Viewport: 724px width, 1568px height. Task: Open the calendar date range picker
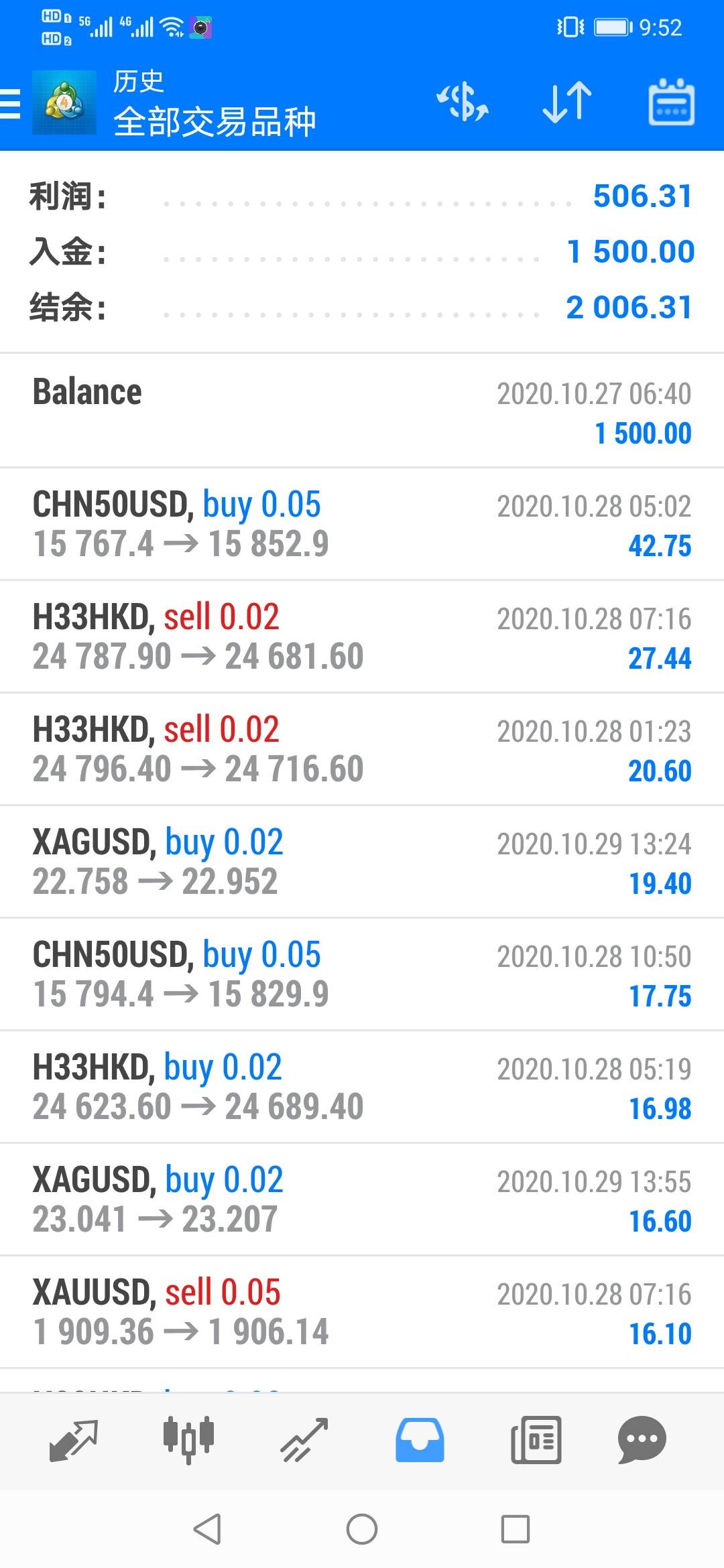coord(671,103)
